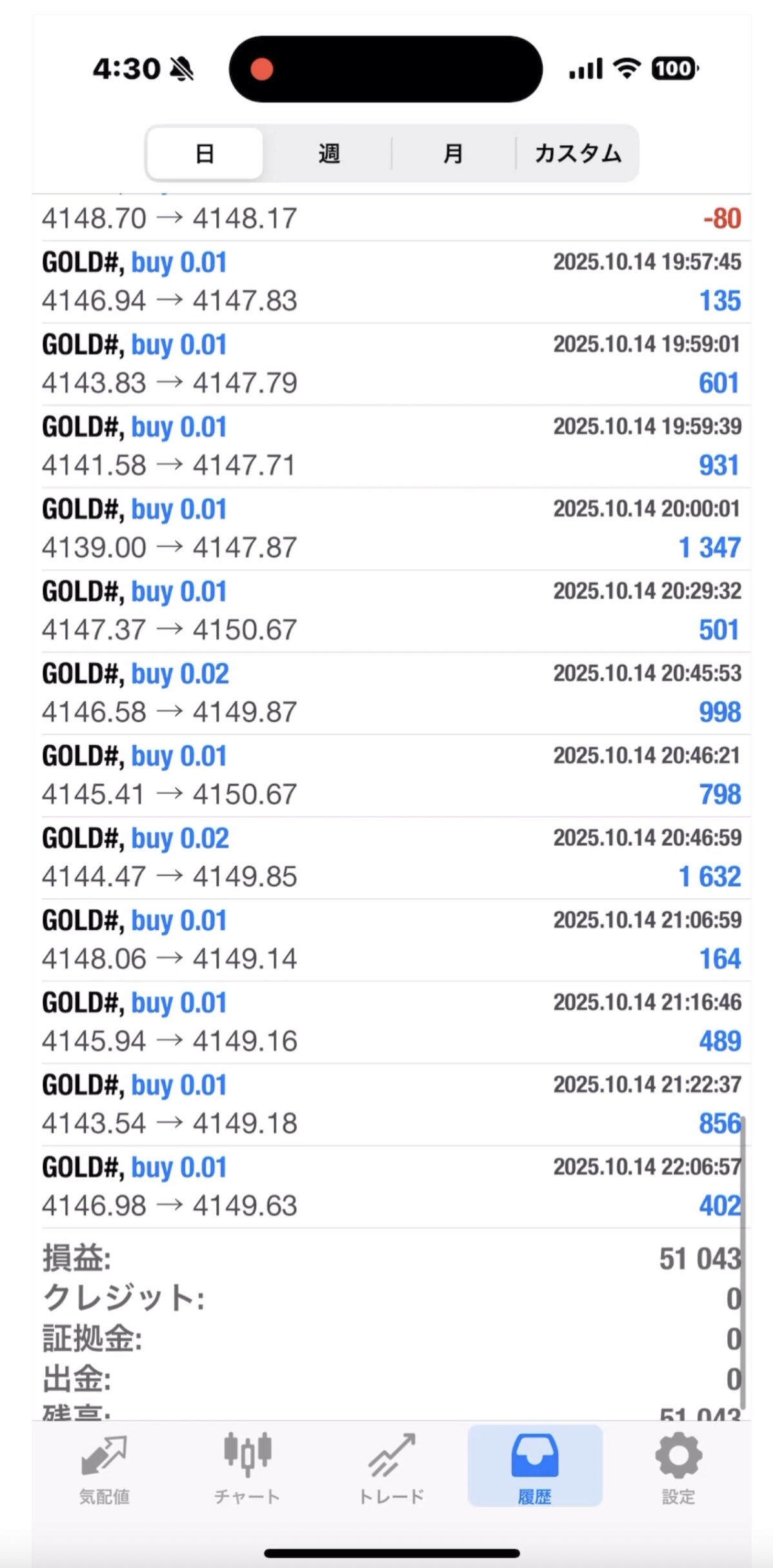
Task: View the GOLD# trade with profit 601
Action: (x=391, y=364)
